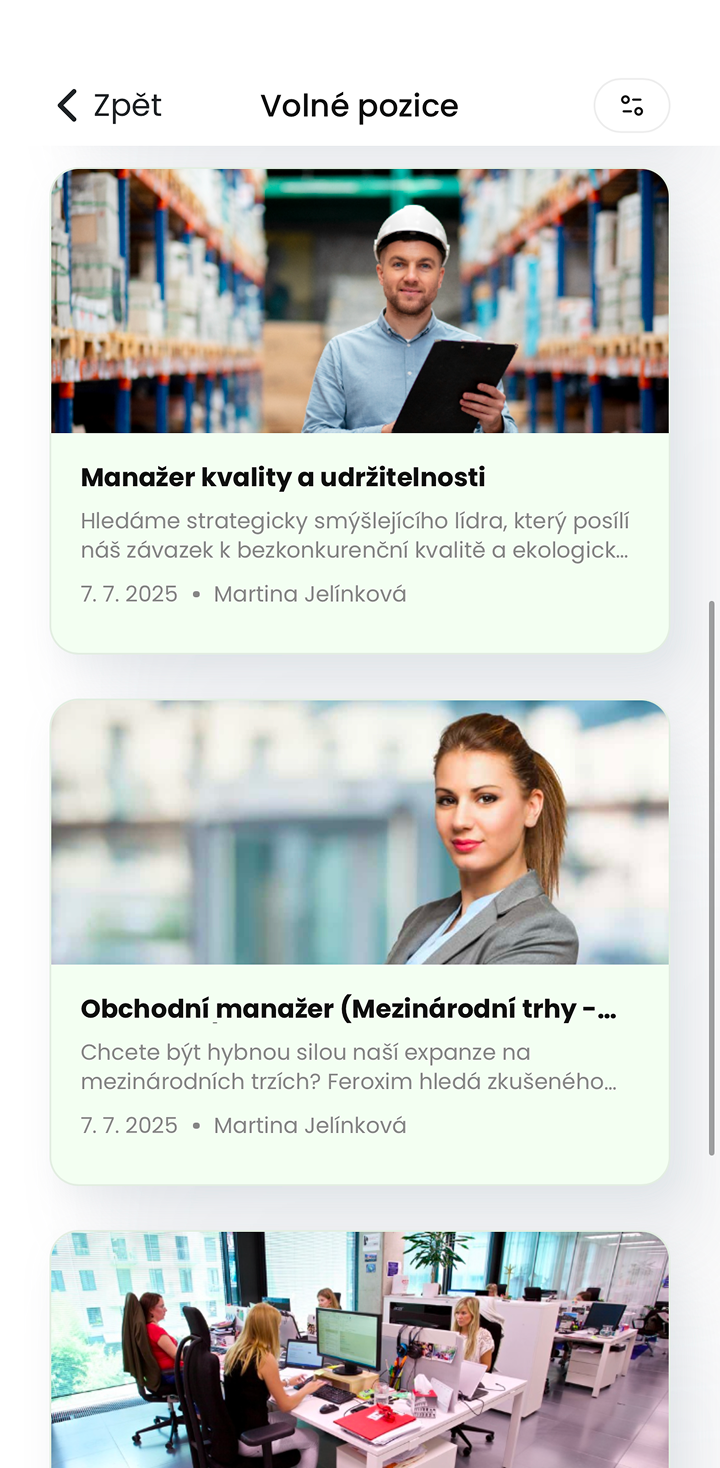Screen dimensions: 720x1468
Task: Go back using the Zpět button
Action: tap(109, 106)
